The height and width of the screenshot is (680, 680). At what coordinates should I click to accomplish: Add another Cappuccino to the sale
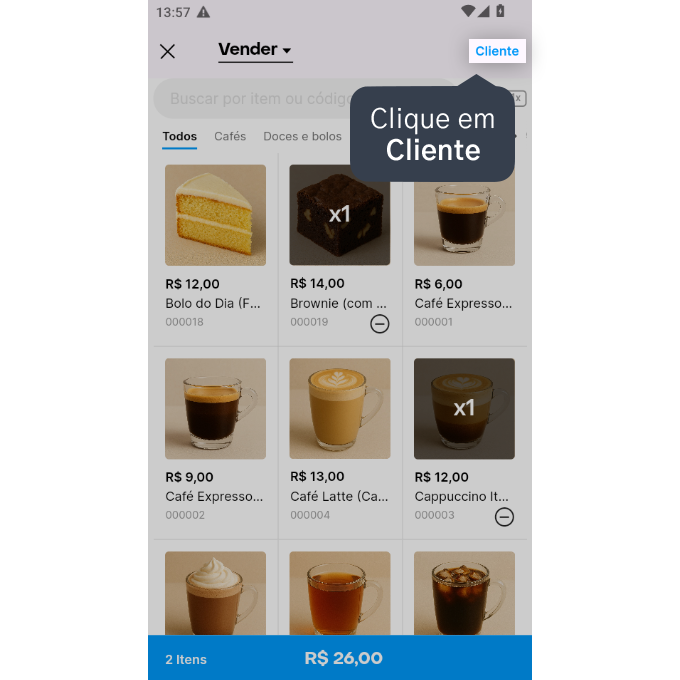click(x=464, y=408)
